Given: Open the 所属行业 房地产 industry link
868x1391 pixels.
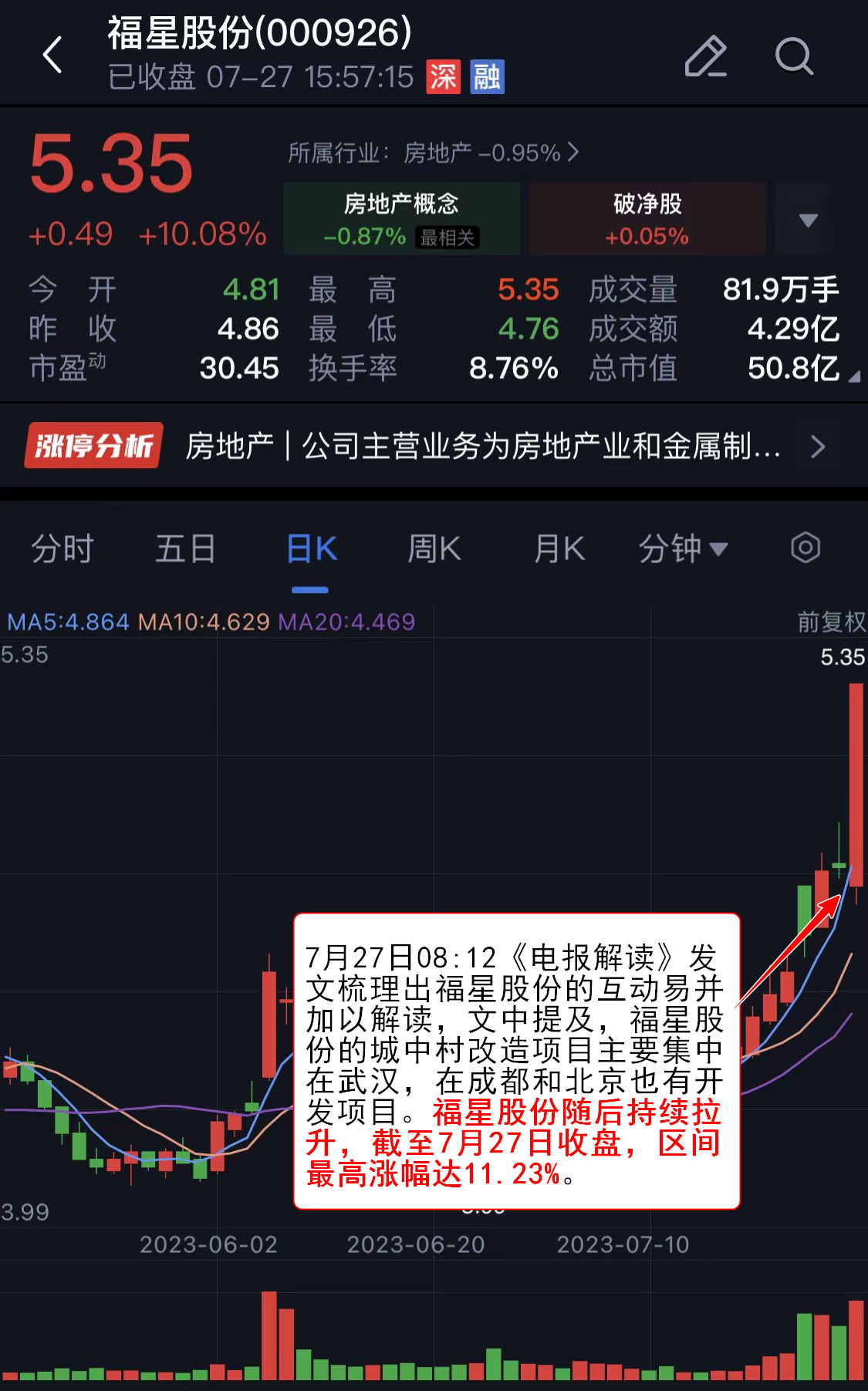Looking at the screenshot, I should tap(433, 153).
